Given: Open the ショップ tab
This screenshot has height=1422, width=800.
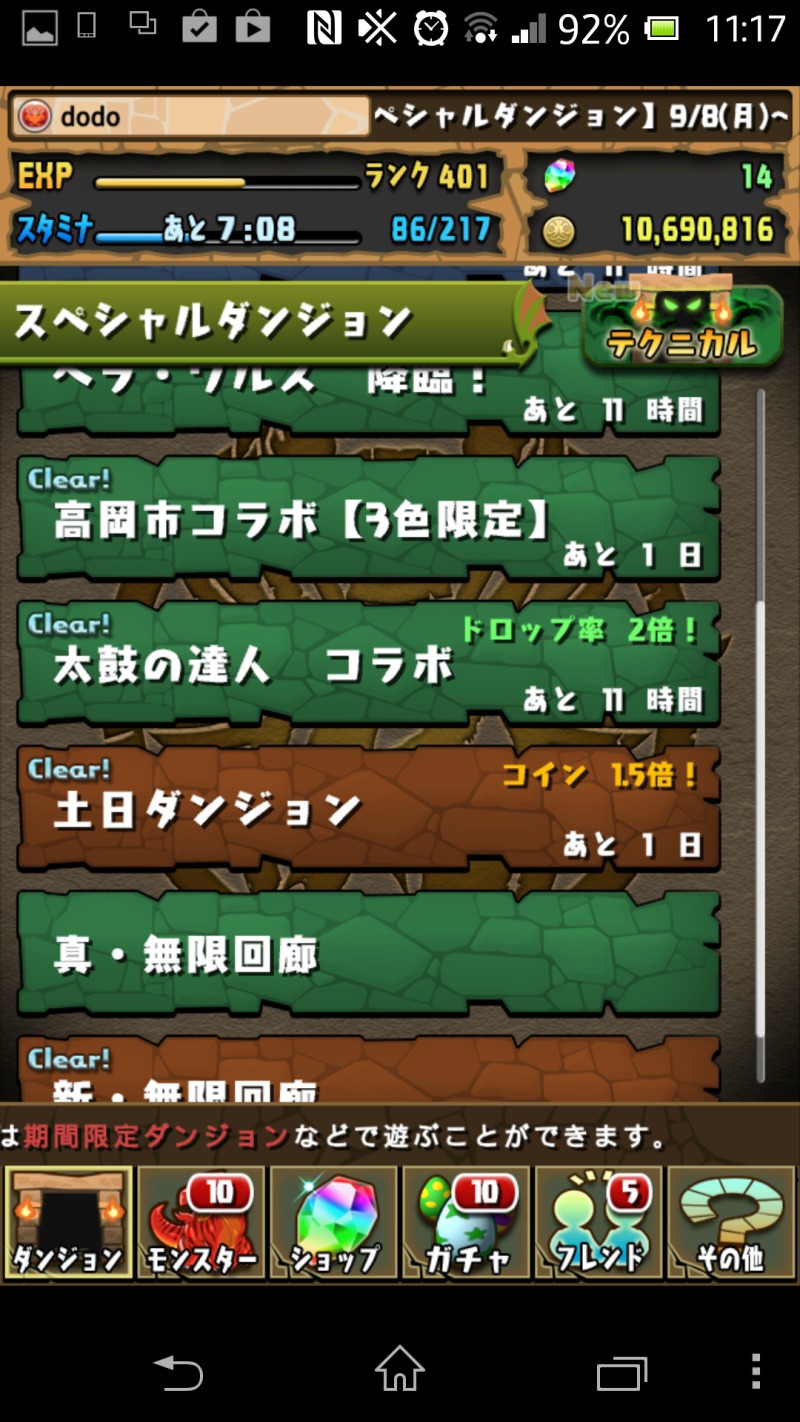Looking at the screenshot, I should point(334,1222).
